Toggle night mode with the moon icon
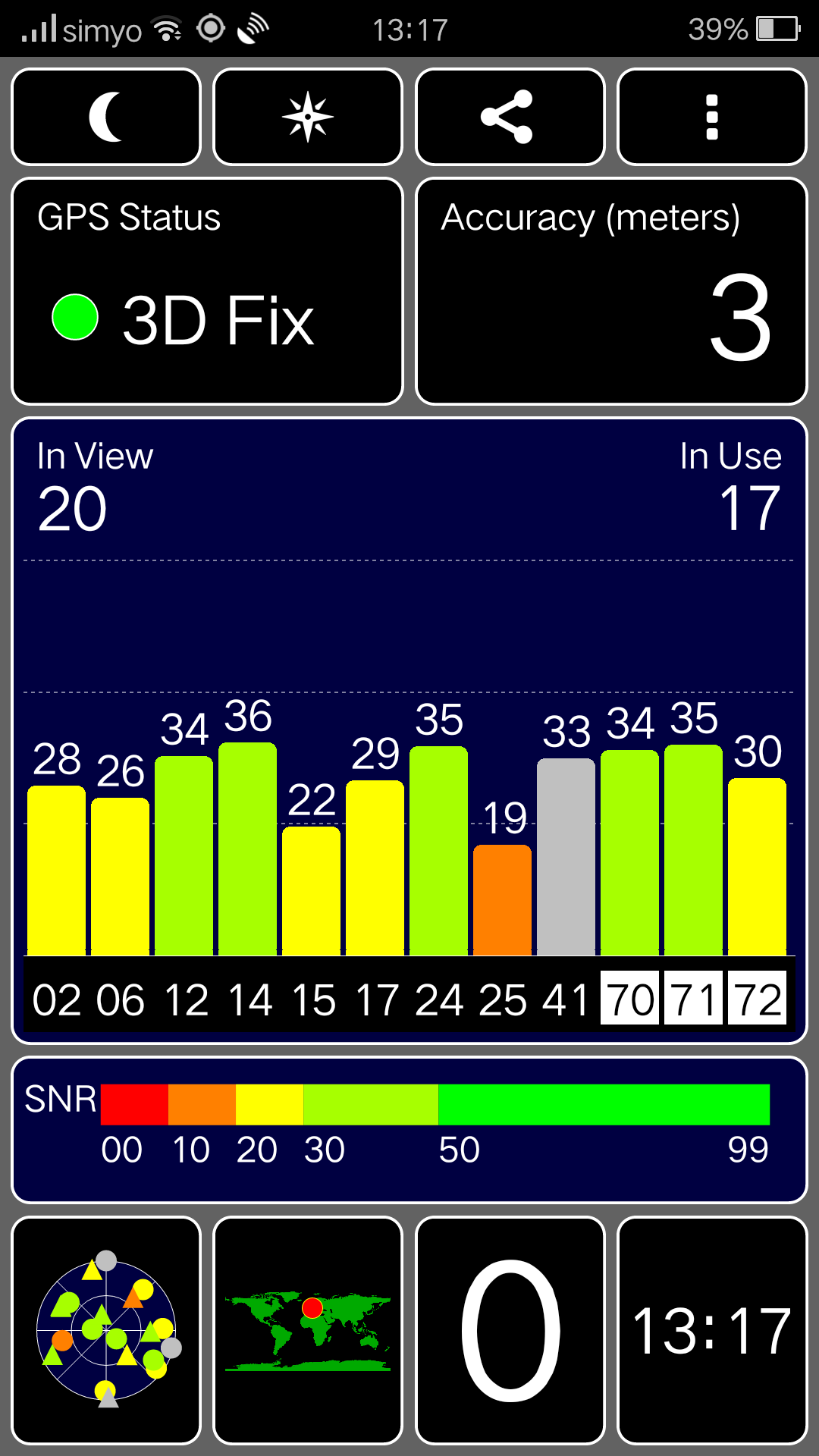 (106, 117)
